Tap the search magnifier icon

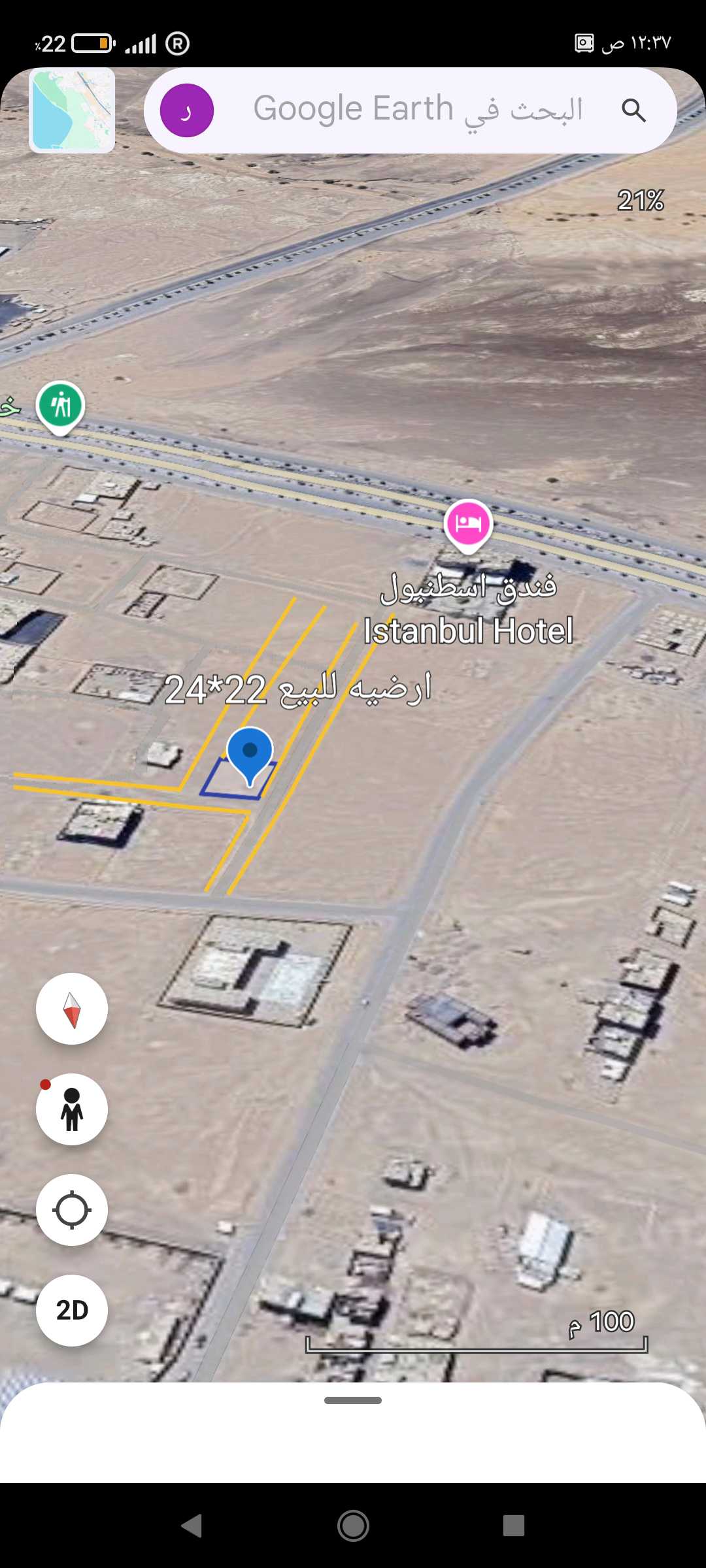(635, 110)
